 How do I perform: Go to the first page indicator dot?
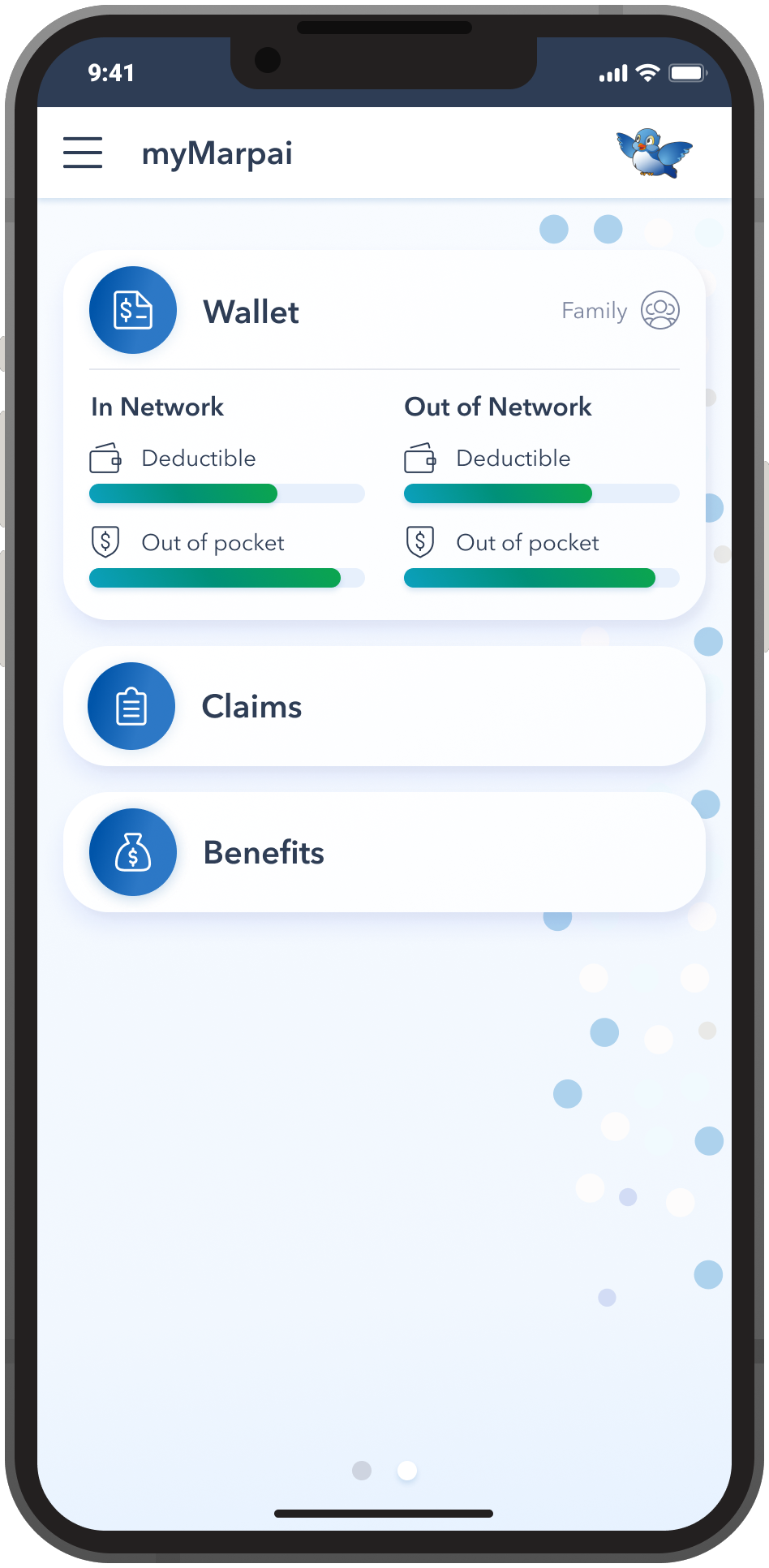(362, 1471)
